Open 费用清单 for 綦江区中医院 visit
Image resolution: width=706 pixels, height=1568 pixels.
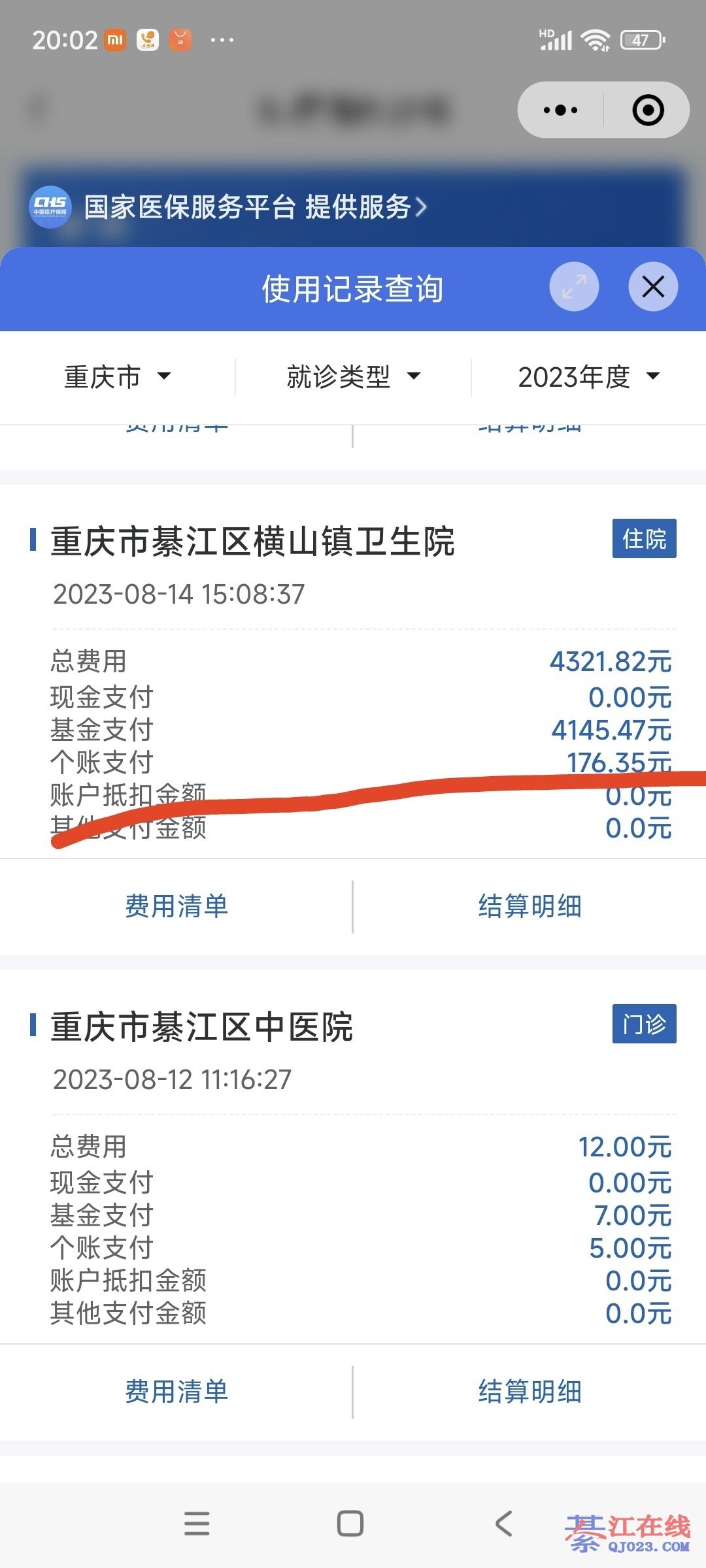pos(176,1392)
